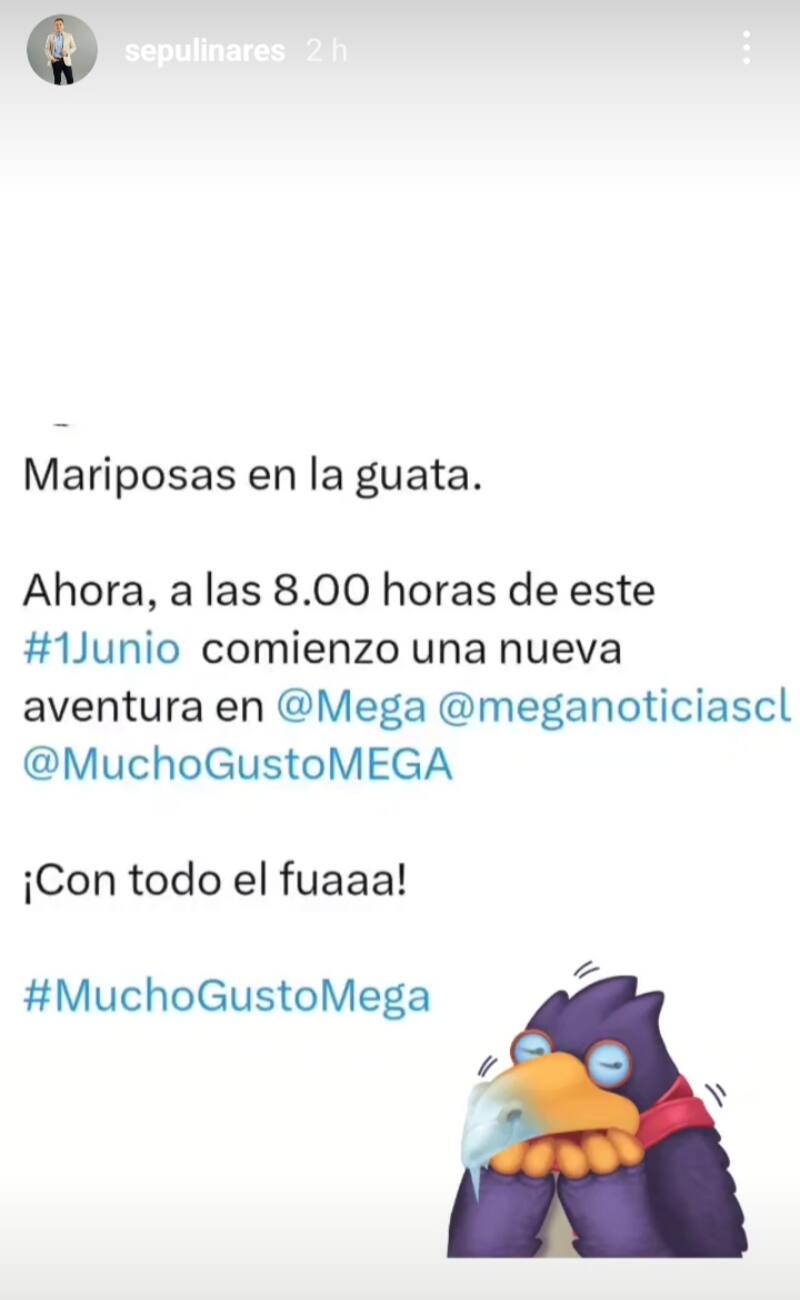Open the @meganoticiascl mention link
Screen dimensions: 800x1300
pos(625,706)
